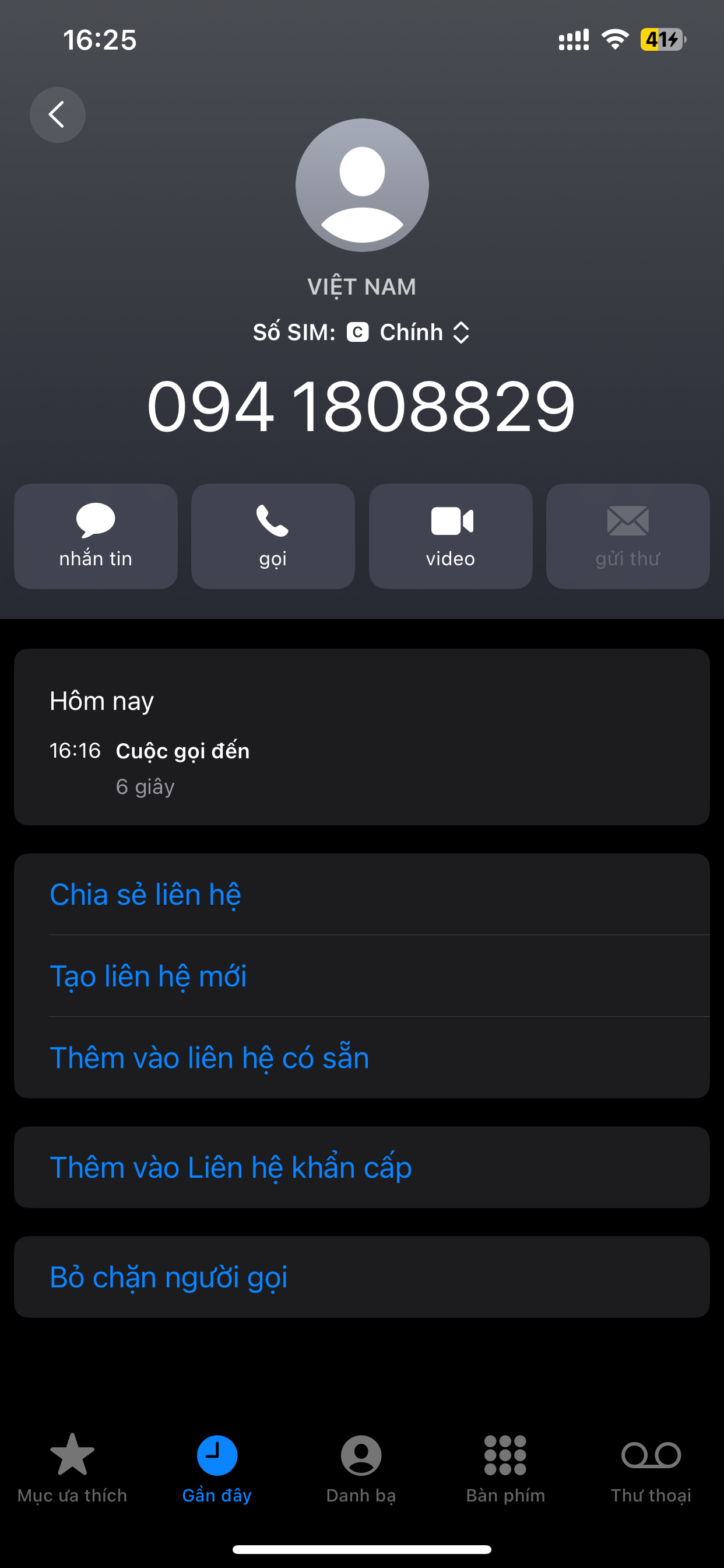Go to the Thư thoại tab
Image resolution: width=724 pixels, height=1568 pixels.
tap(651, 1467)
